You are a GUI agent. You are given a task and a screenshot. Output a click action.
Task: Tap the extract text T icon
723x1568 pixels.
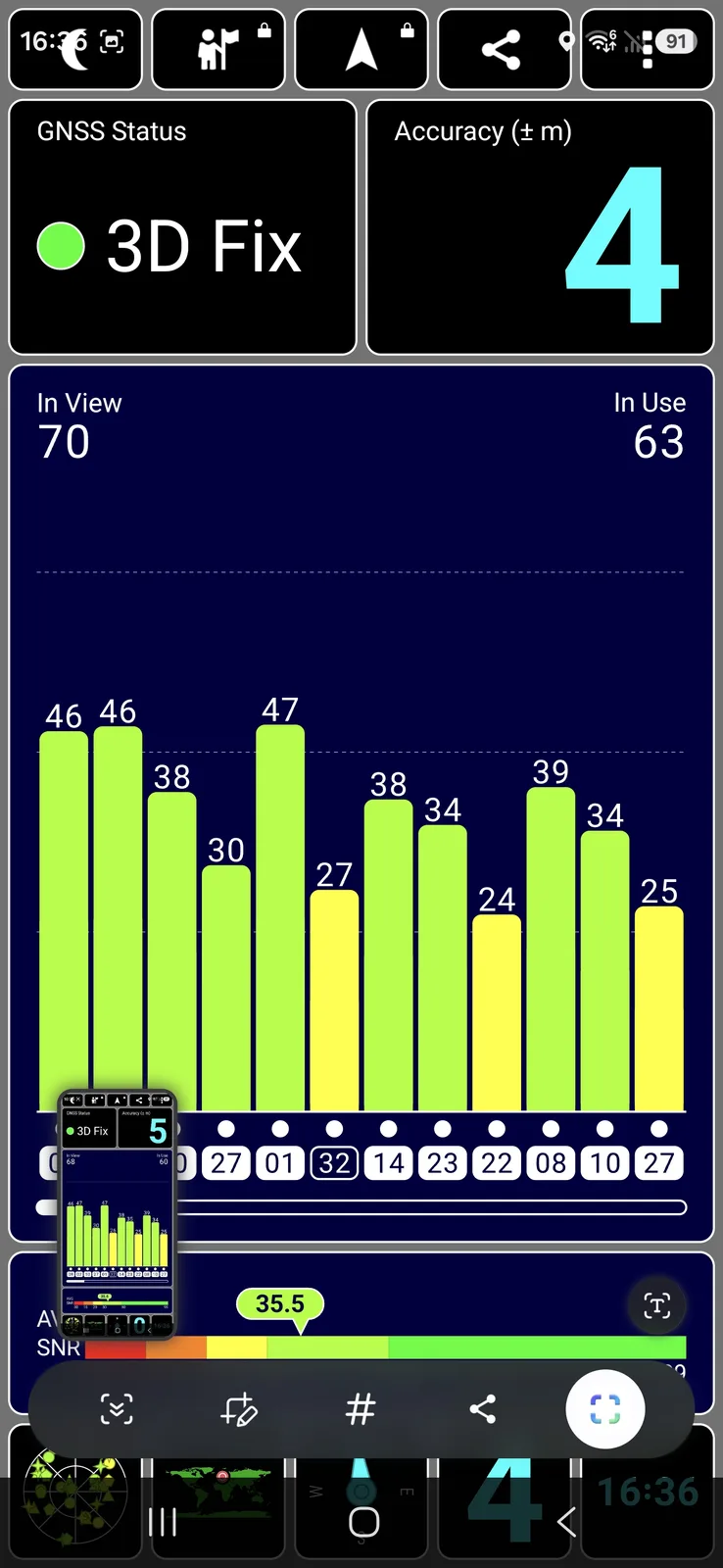click(656, 1305)
